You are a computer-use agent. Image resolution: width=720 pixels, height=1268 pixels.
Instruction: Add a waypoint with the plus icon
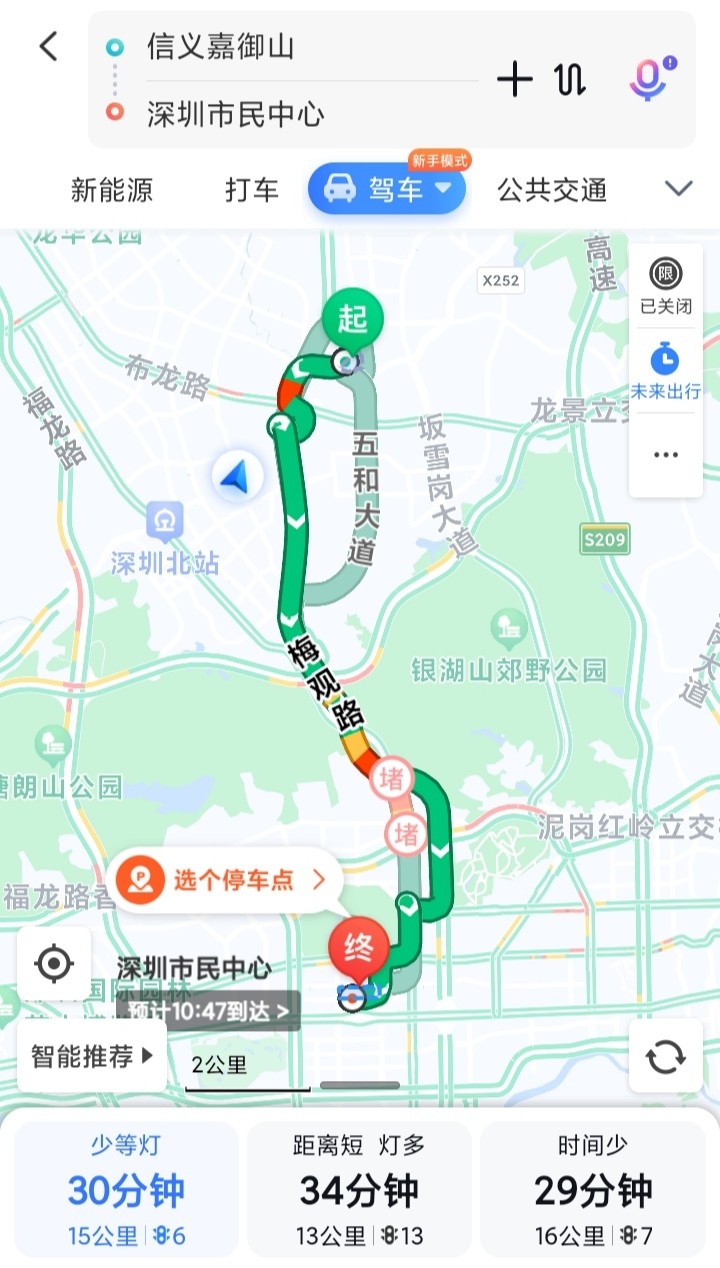tap(515, 79)
